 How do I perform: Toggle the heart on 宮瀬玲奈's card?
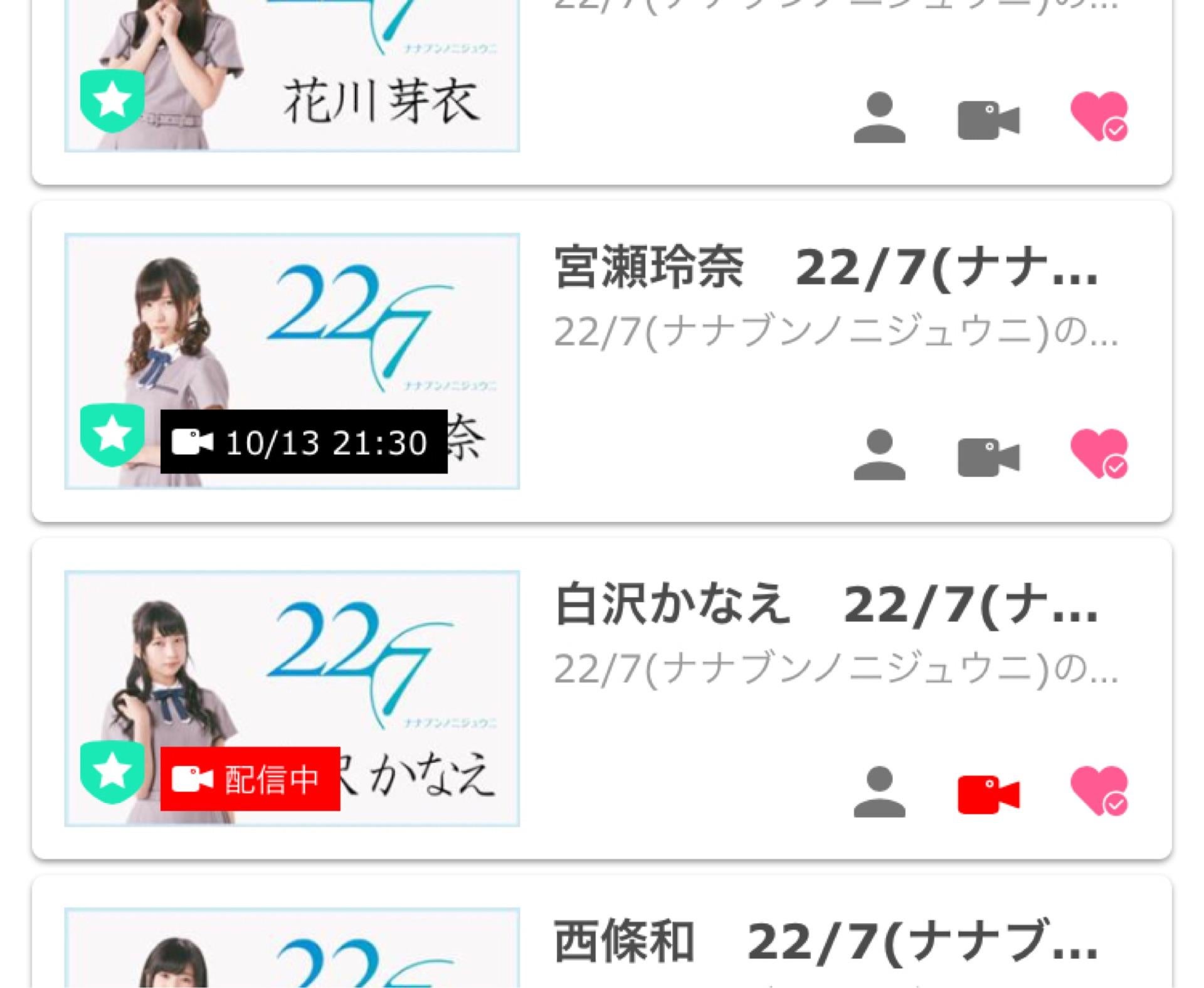tap(1098, 454)
